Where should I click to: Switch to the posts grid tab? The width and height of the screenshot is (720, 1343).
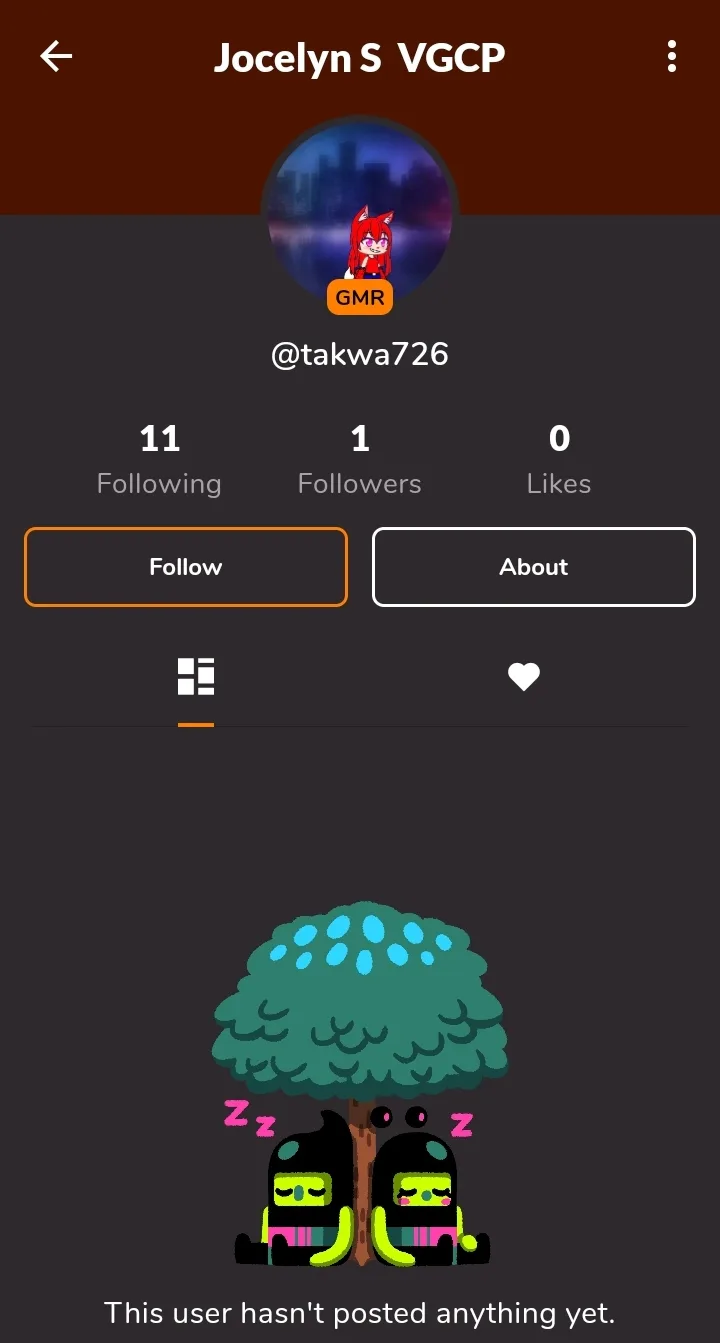(x=196, y=677)
